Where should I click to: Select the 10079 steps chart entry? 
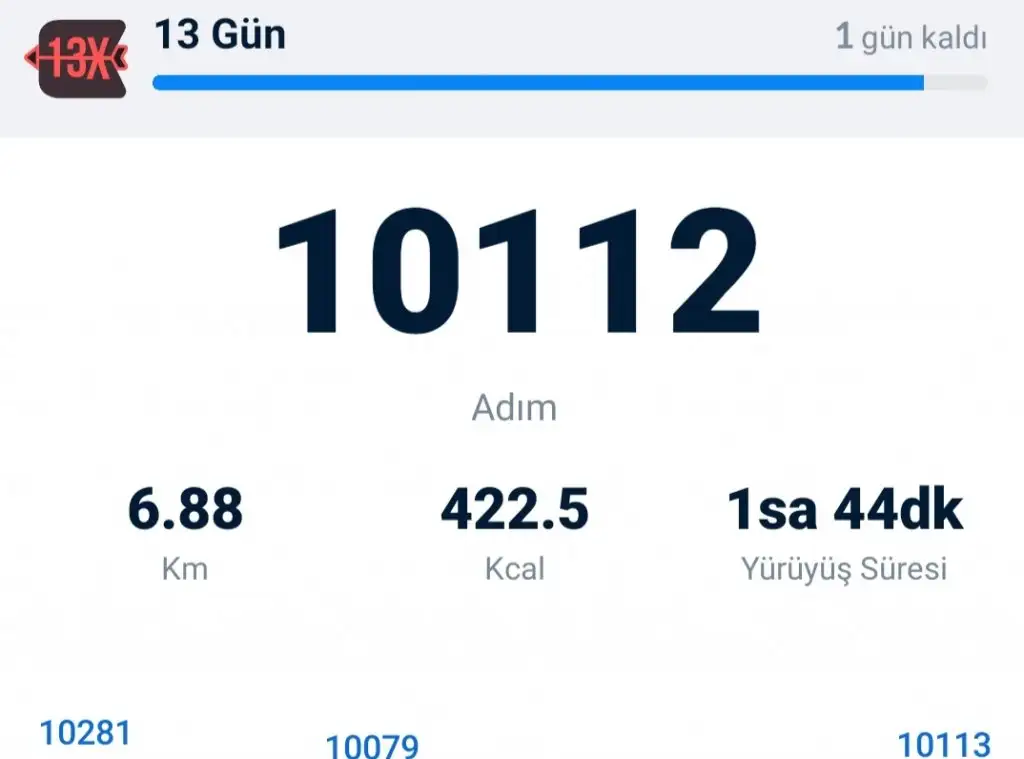pyautogui.click(x=372, y=745)
